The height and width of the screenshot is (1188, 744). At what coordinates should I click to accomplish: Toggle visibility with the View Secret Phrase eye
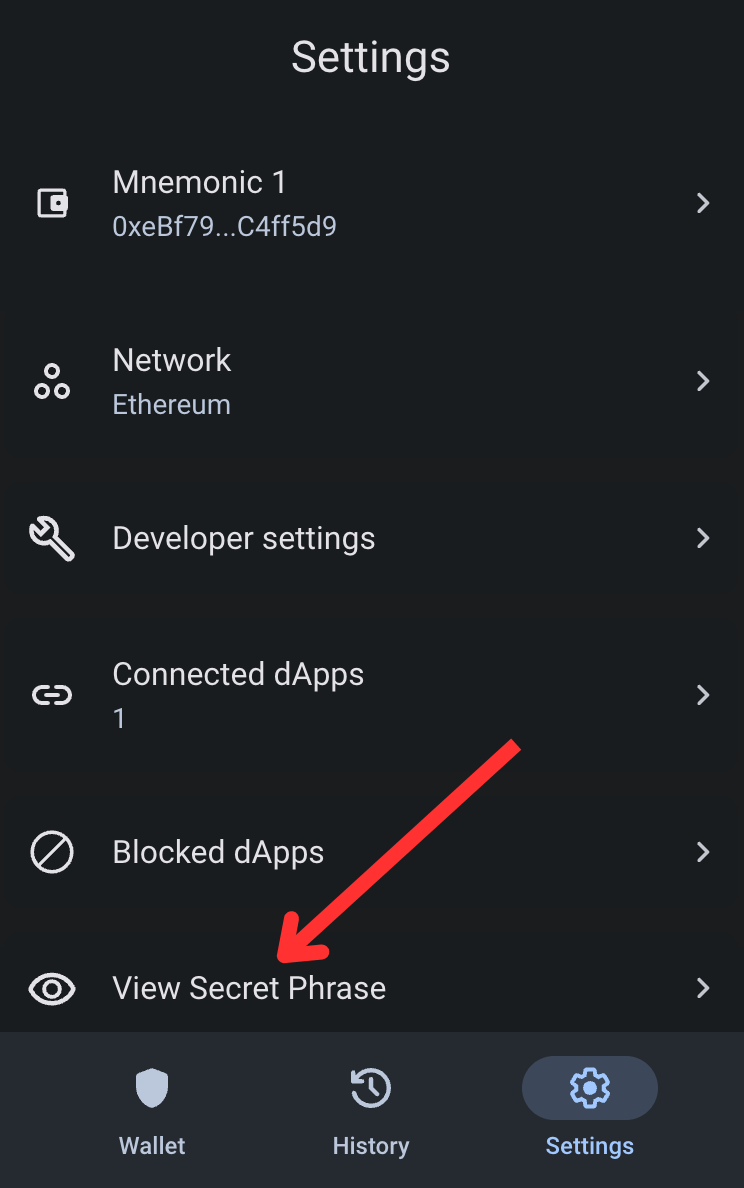pos(52,988)
